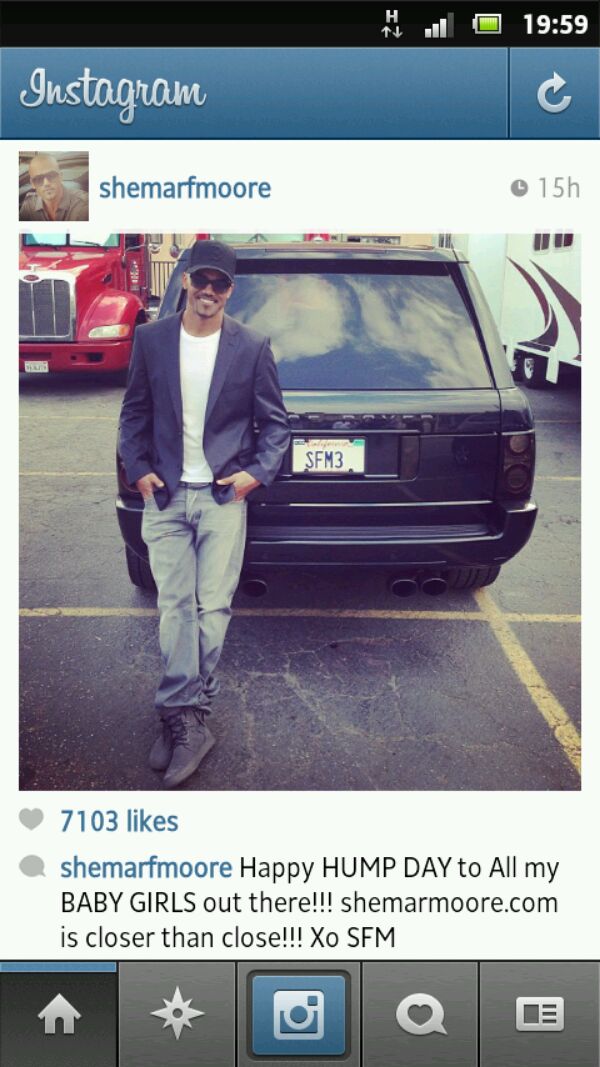Open the News activity tab
Screen dimensions: 600x1067
420,1014
